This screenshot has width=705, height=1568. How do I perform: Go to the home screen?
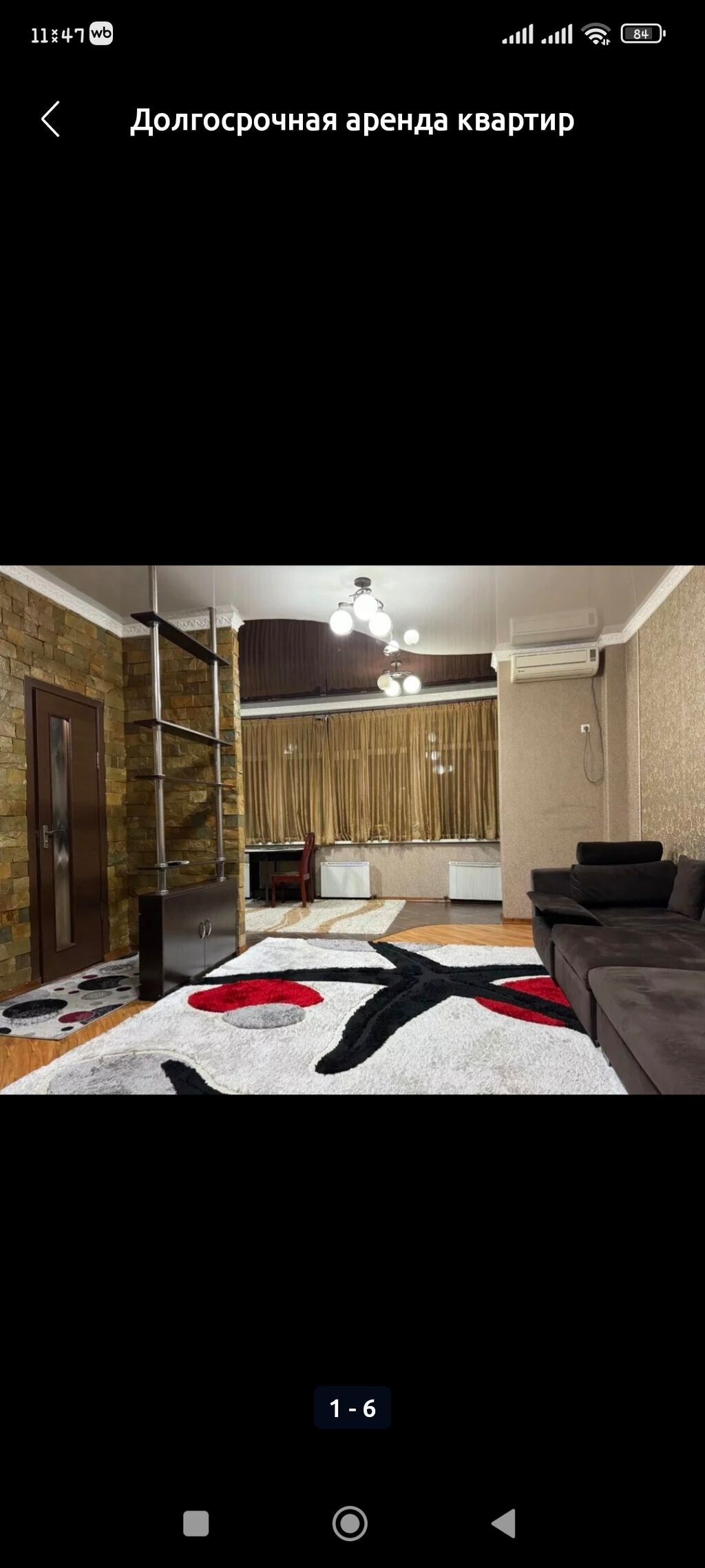click(x=350, y=1523)
